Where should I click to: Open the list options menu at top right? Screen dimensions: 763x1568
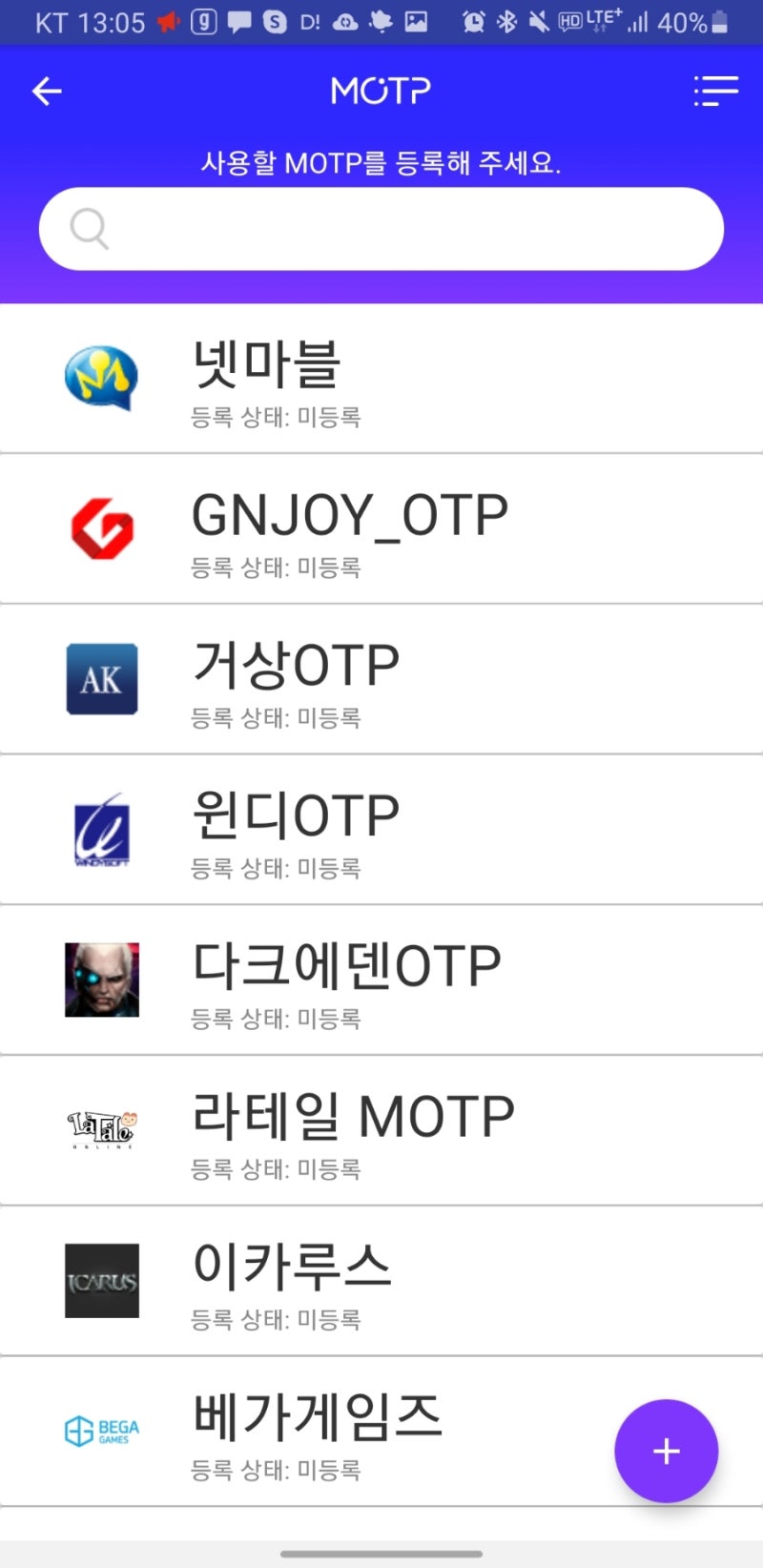716,91
